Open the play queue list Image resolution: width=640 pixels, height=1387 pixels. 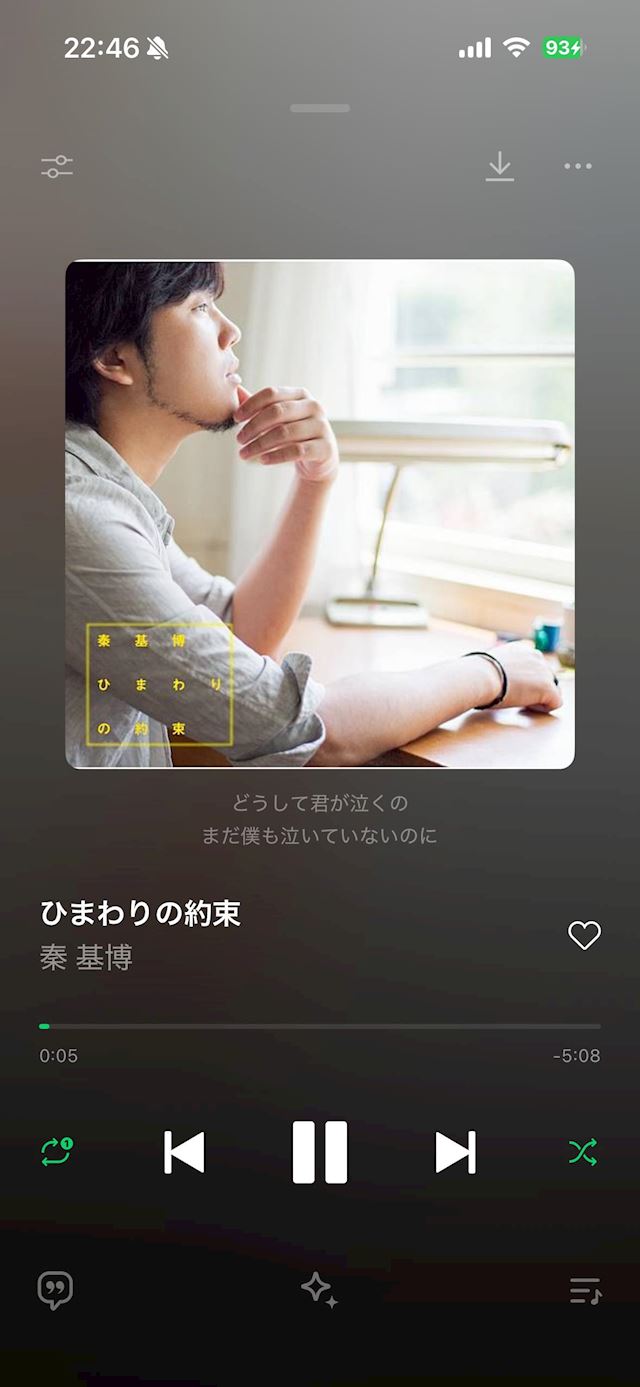pos(585,1291)
